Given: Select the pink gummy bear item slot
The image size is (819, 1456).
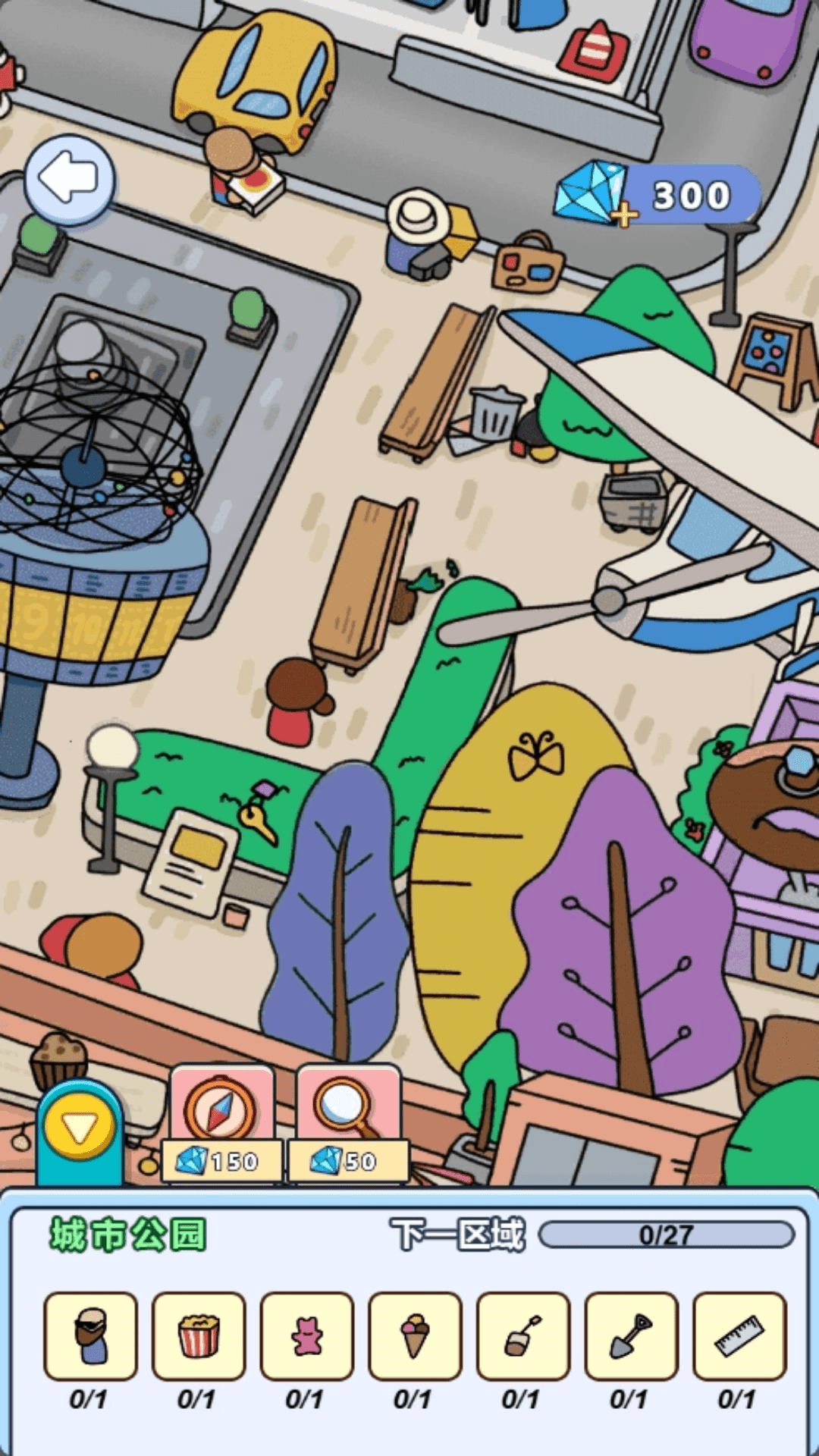Looking at the screenshot, I should 306,1335.
